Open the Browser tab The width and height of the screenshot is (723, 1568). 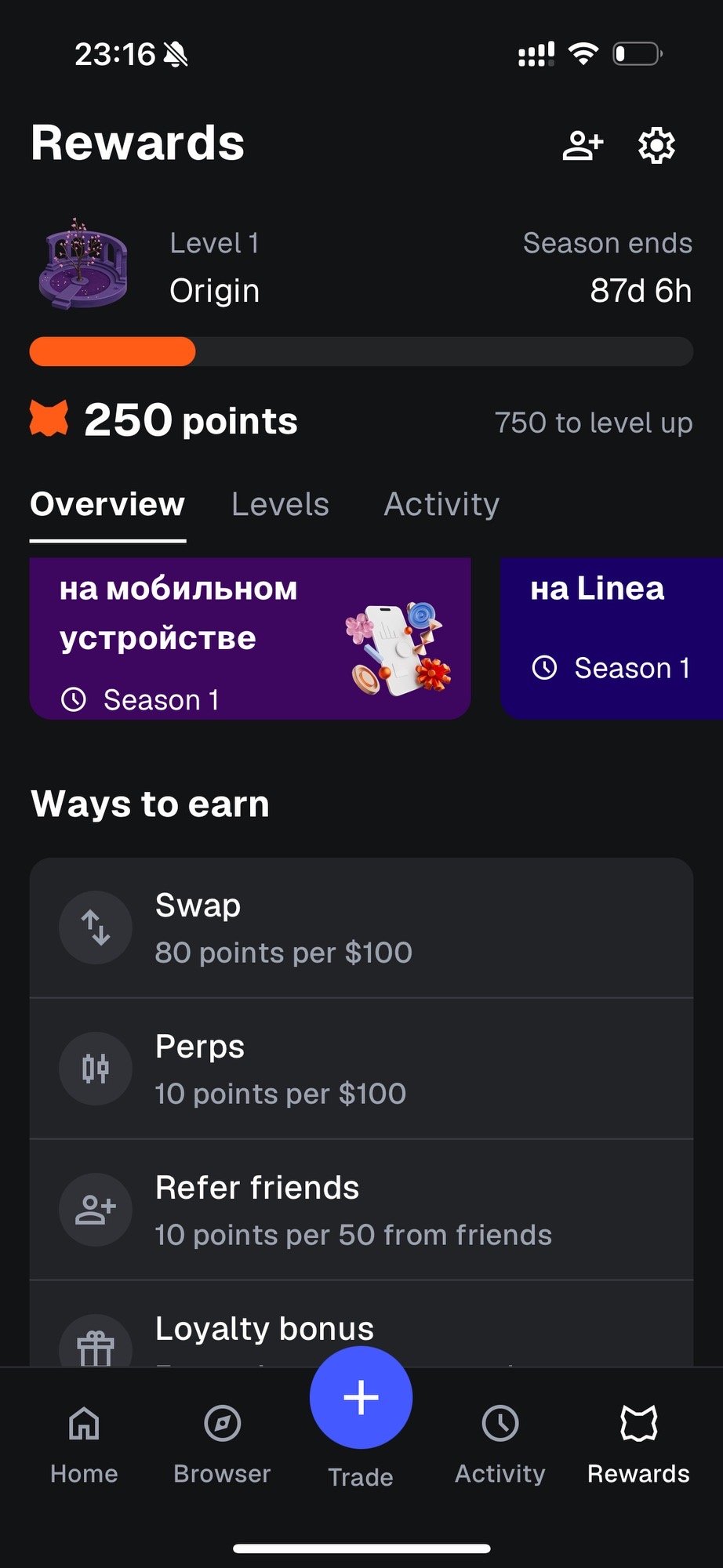click(x=222, y=1443)
